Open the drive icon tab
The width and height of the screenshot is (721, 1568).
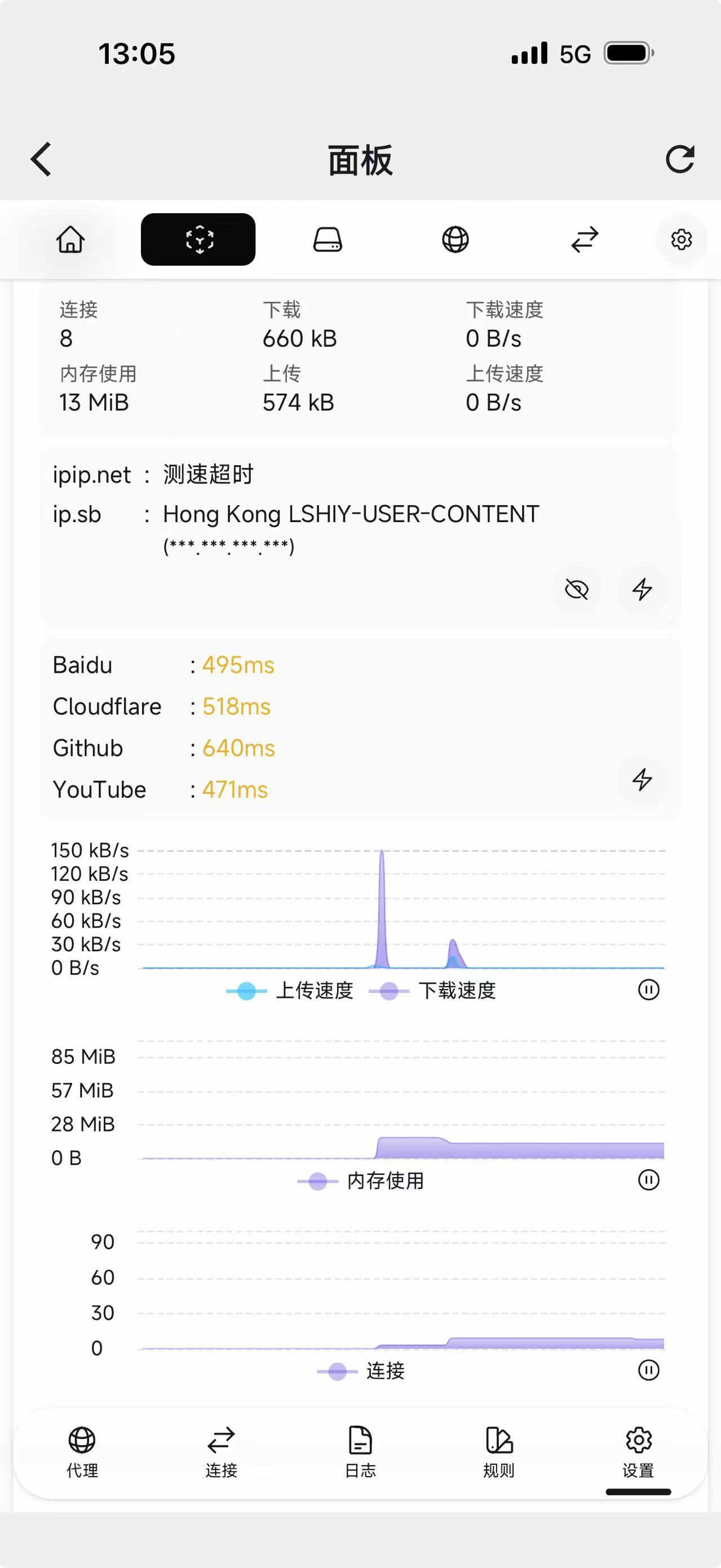click(x=328, y=239)
